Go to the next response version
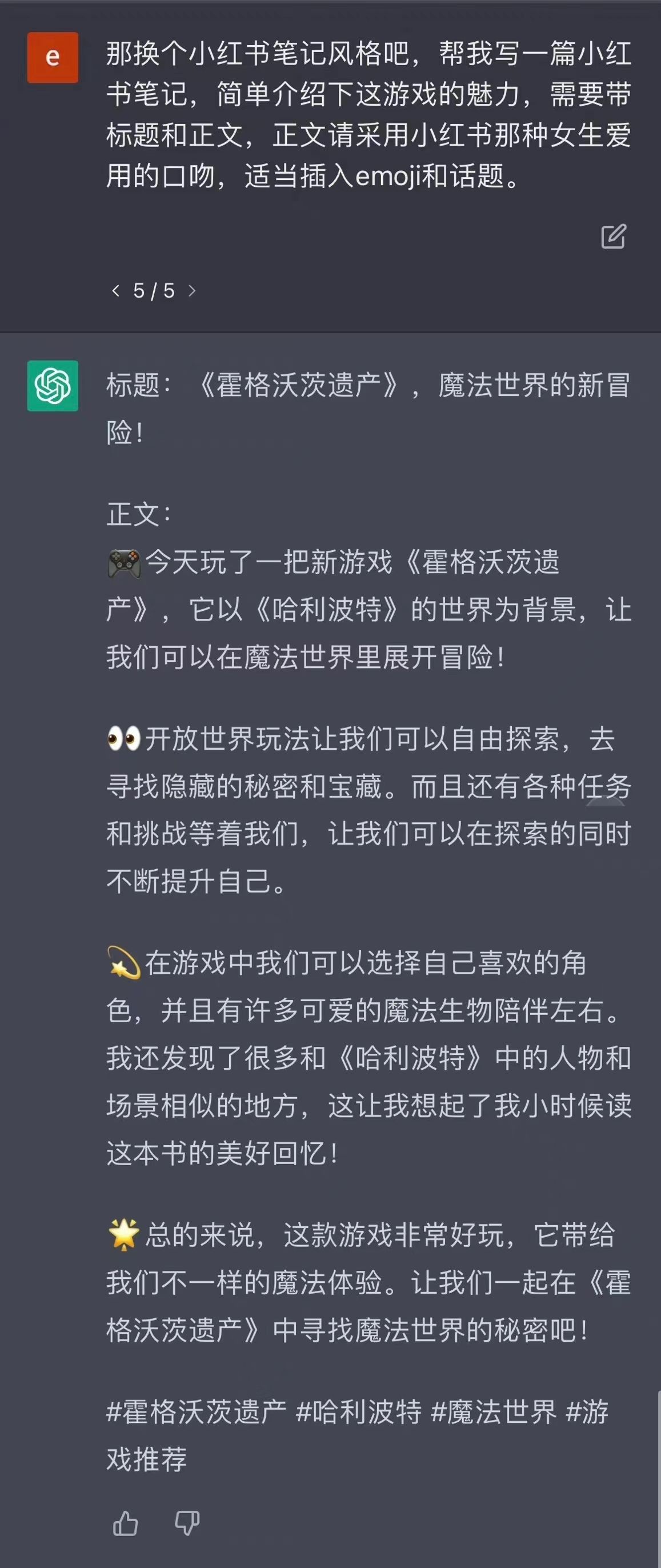This screenshot has width=661, height=1568. [x=192, y=290]
